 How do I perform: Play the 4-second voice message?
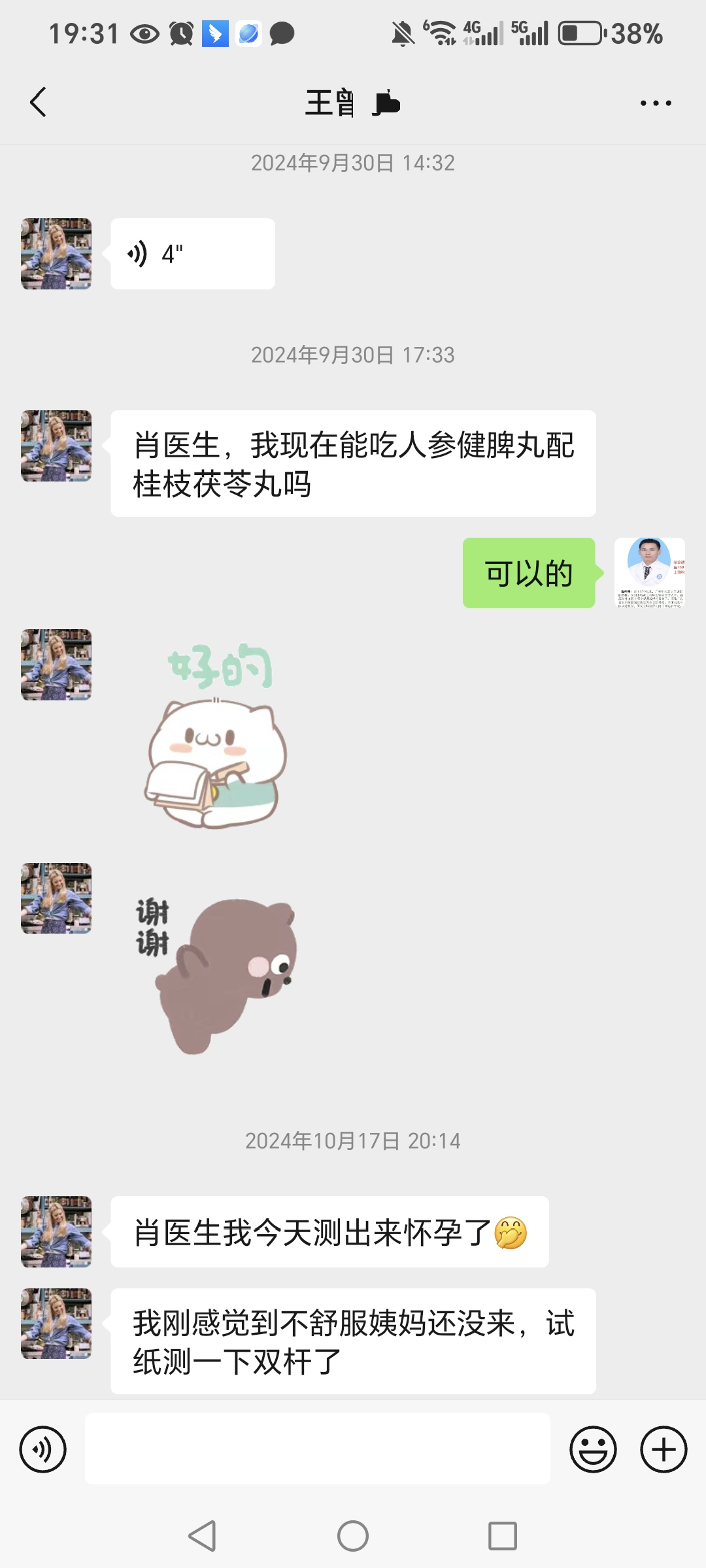pos(192,253)
